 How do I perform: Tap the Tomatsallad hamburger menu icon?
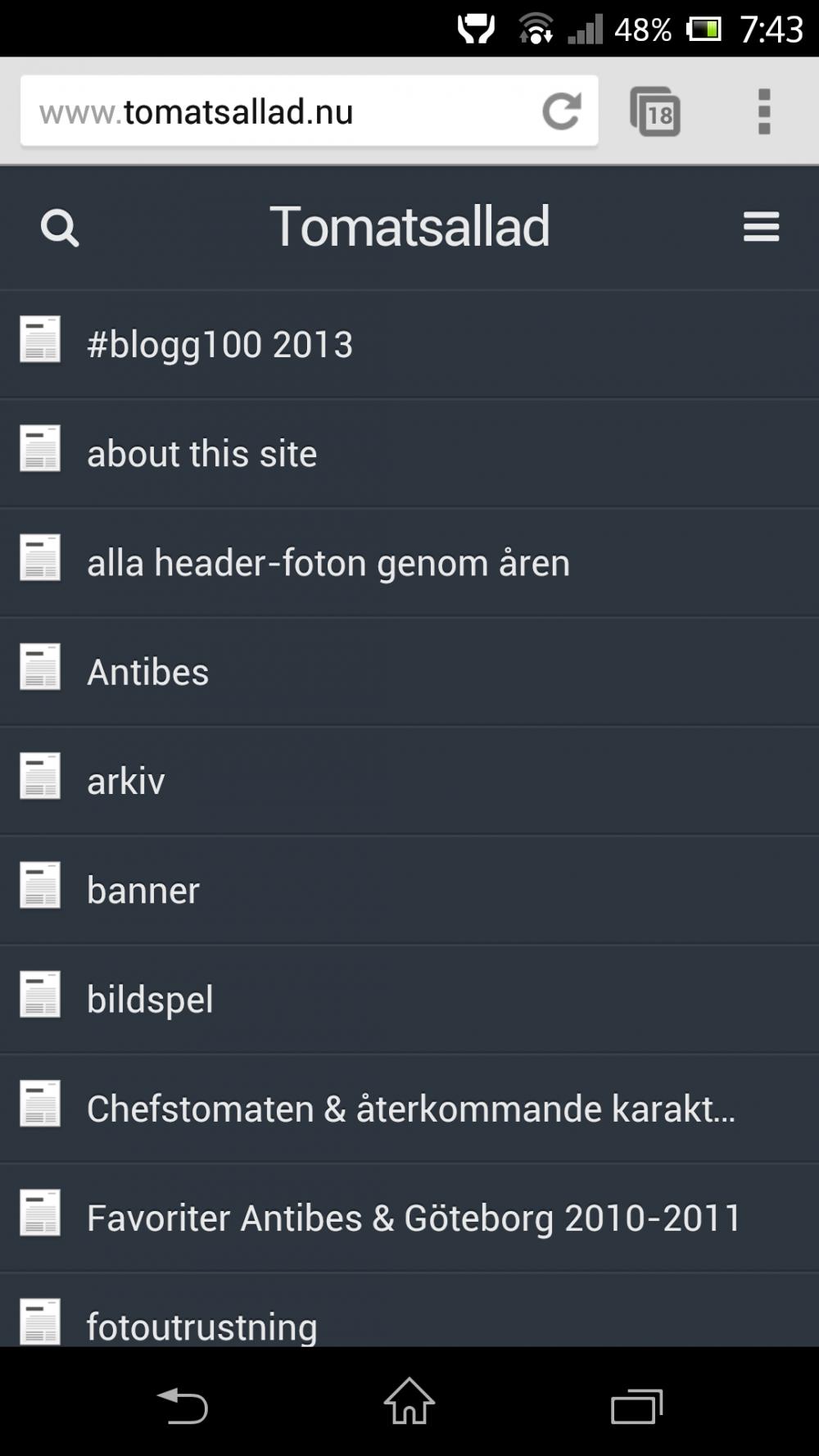click(x=761, y=227)
